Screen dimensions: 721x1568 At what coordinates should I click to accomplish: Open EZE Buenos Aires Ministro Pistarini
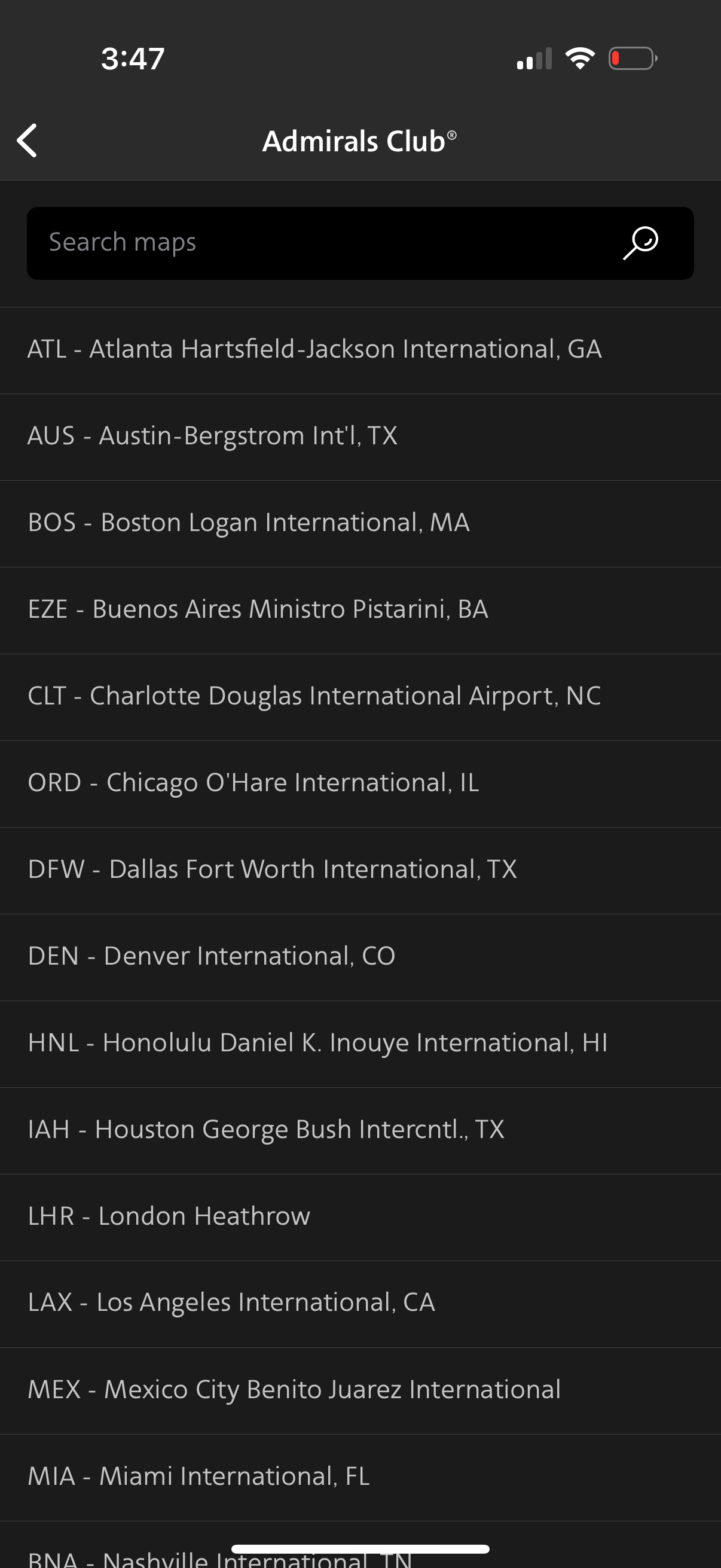[258, 609]
